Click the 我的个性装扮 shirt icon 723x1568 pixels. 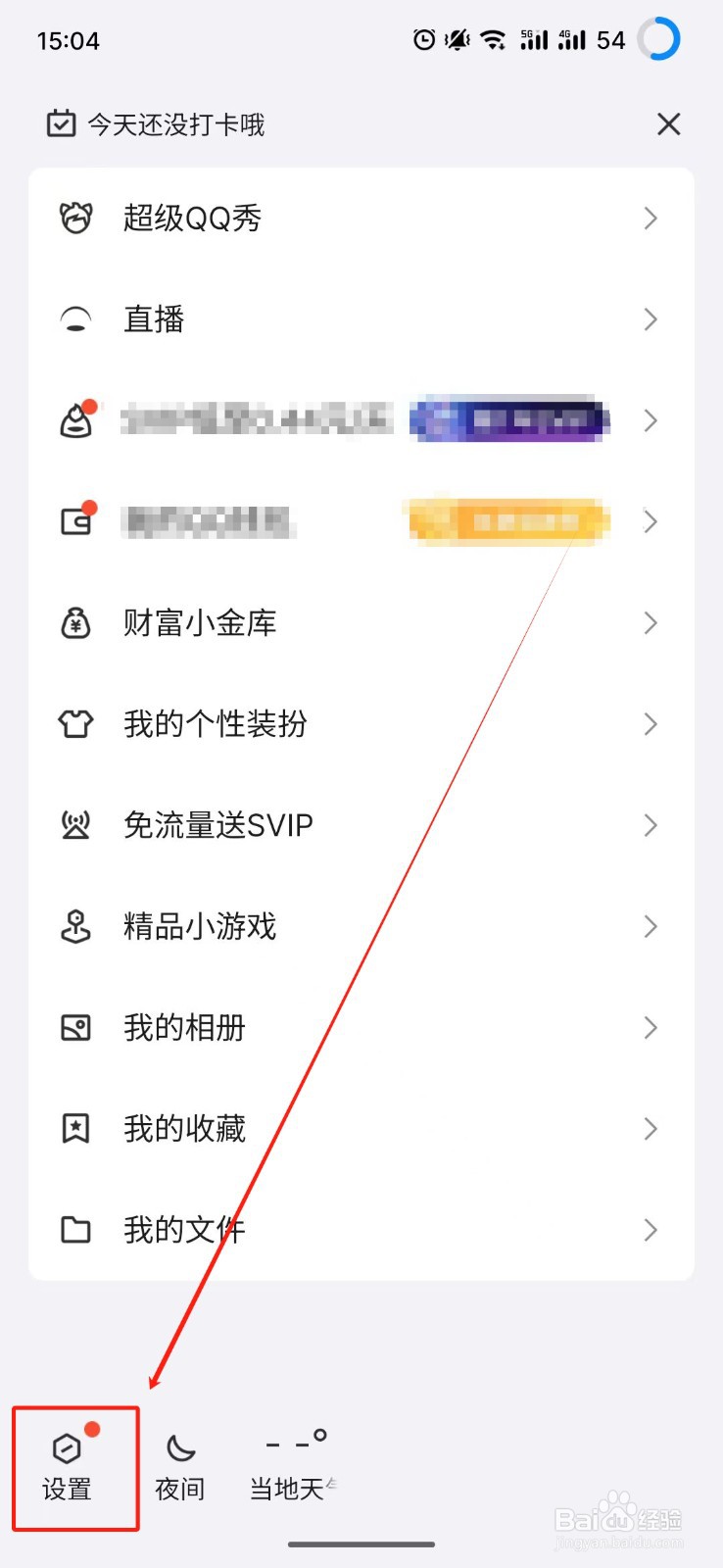[76, 723]
